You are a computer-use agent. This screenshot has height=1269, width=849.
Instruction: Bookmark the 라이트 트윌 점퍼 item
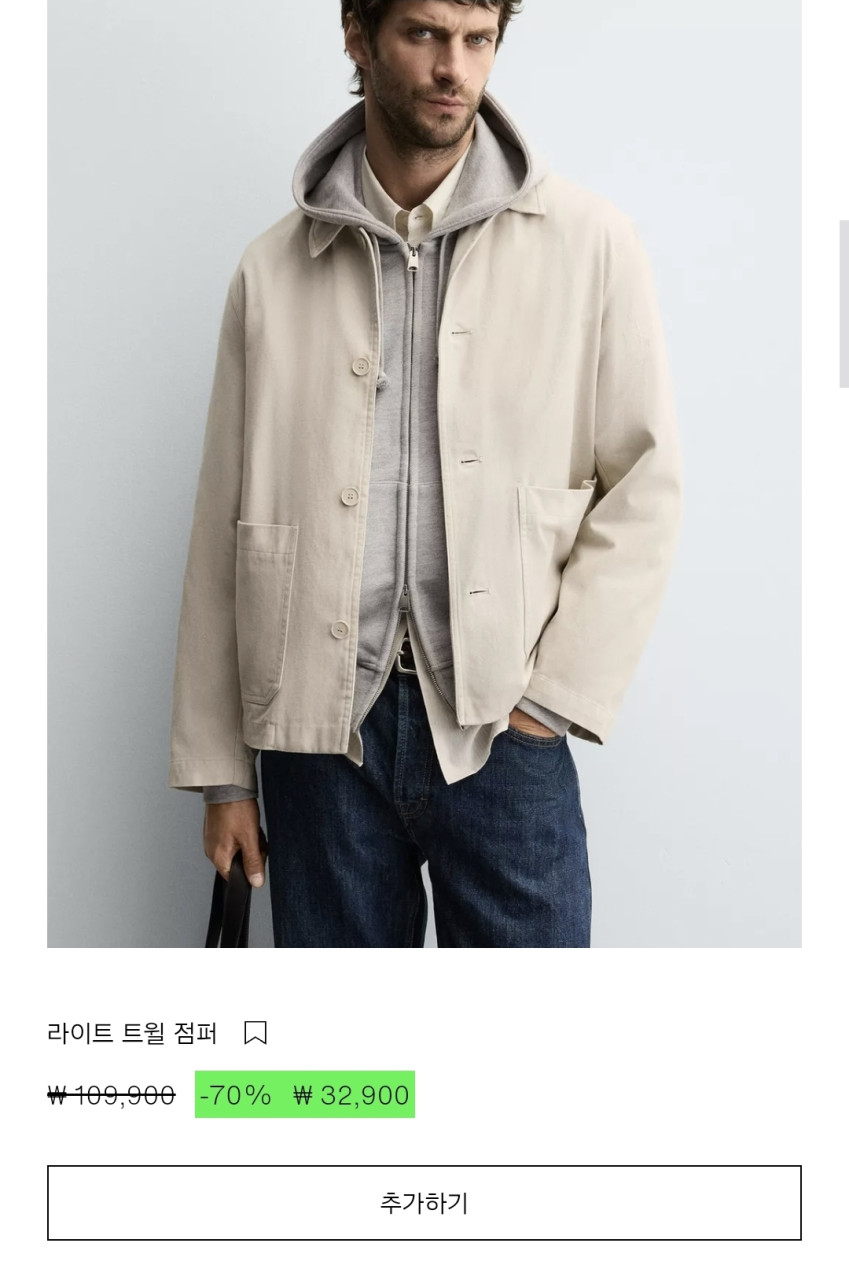pyautogui.click(x=255, y=1033)
